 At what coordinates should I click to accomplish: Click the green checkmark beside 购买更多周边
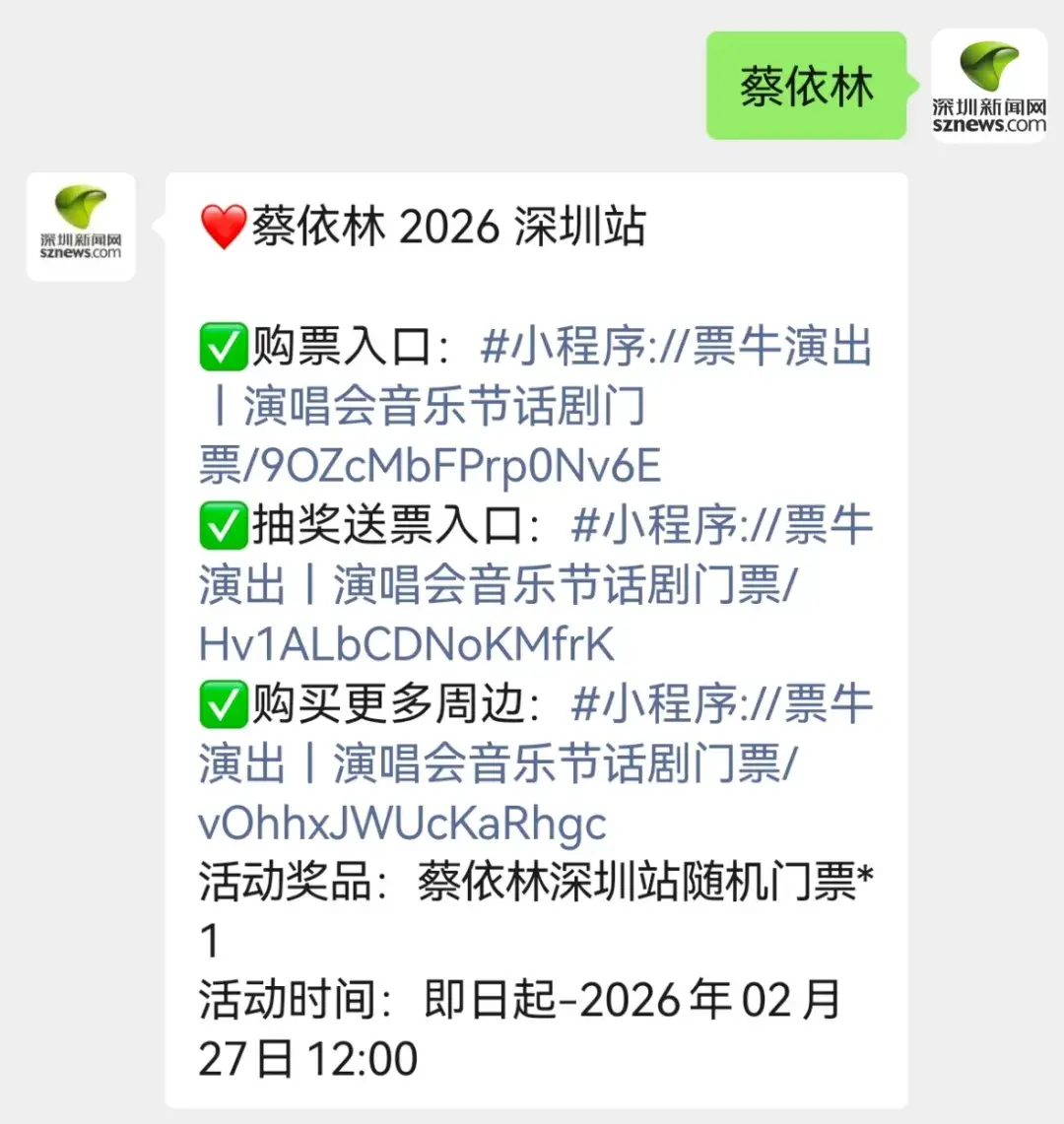[224, 703]
